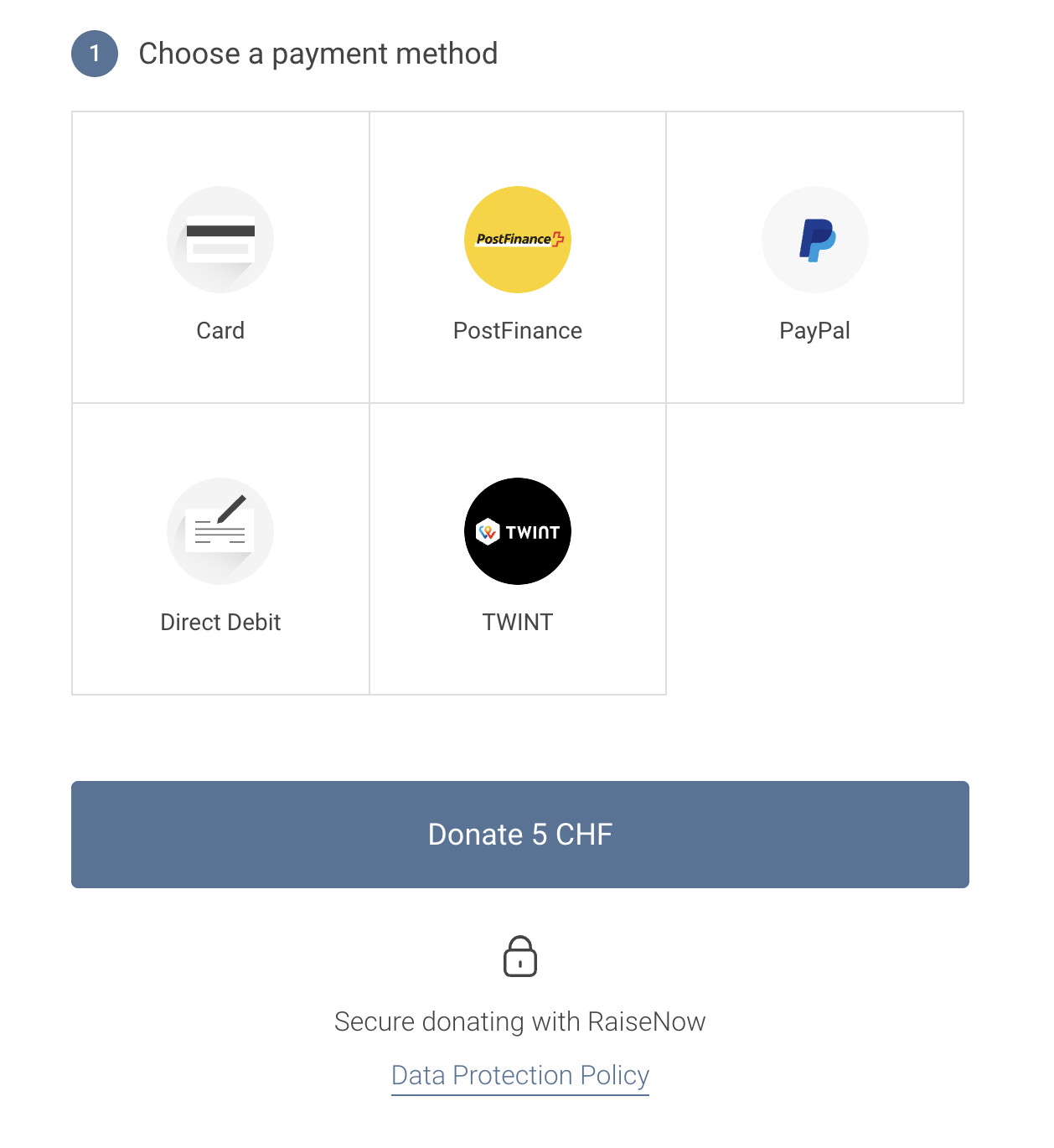Pick TWINT as the payment method
Screen dimensions: 1054x1148
(x=517, y=548)
